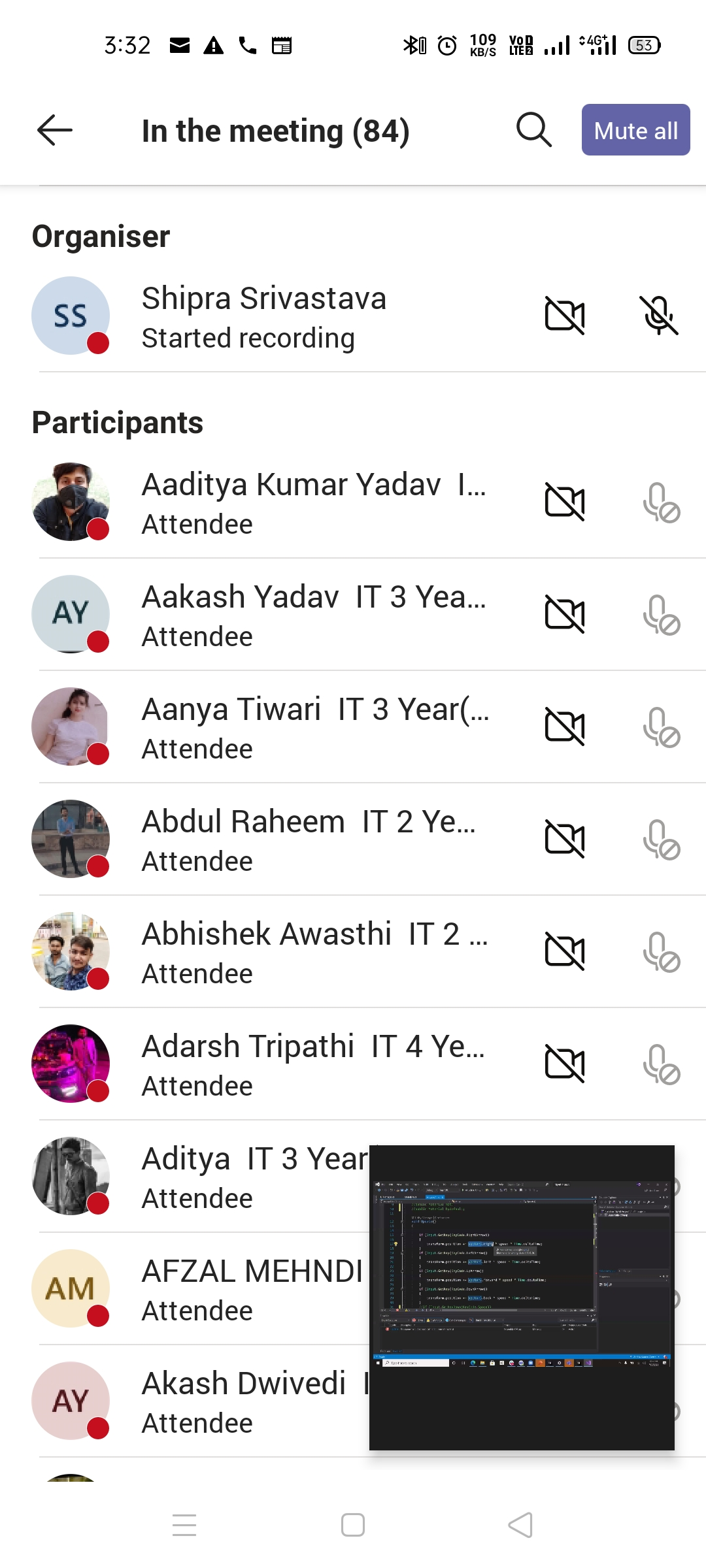This screenshot has width=706, height=1568.
Task: Go back from the participants list
Action: tap(55, 130)
